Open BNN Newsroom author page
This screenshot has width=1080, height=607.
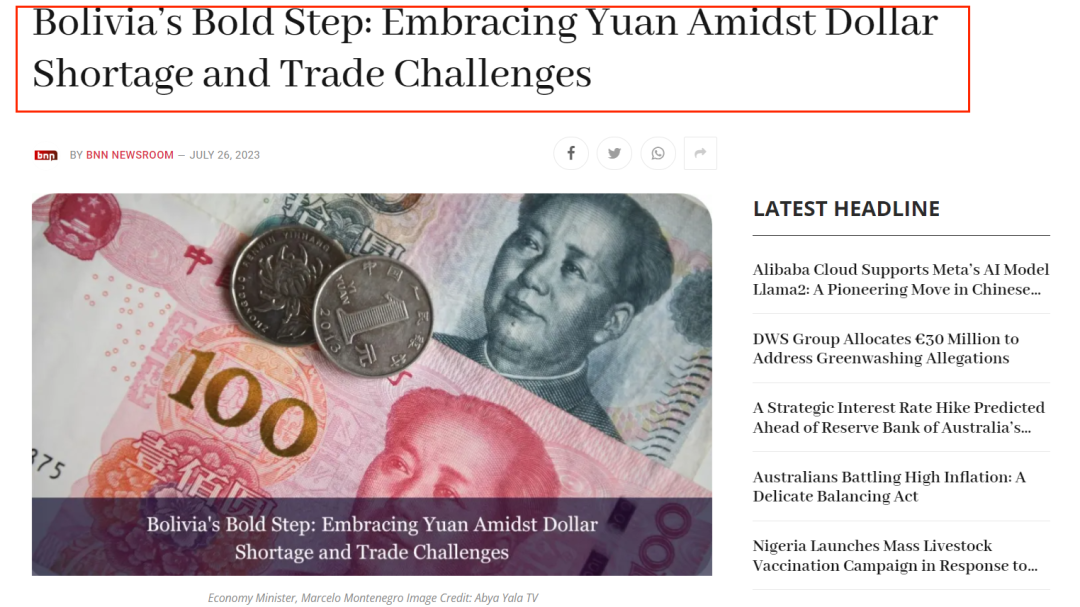tap(129, 155)
